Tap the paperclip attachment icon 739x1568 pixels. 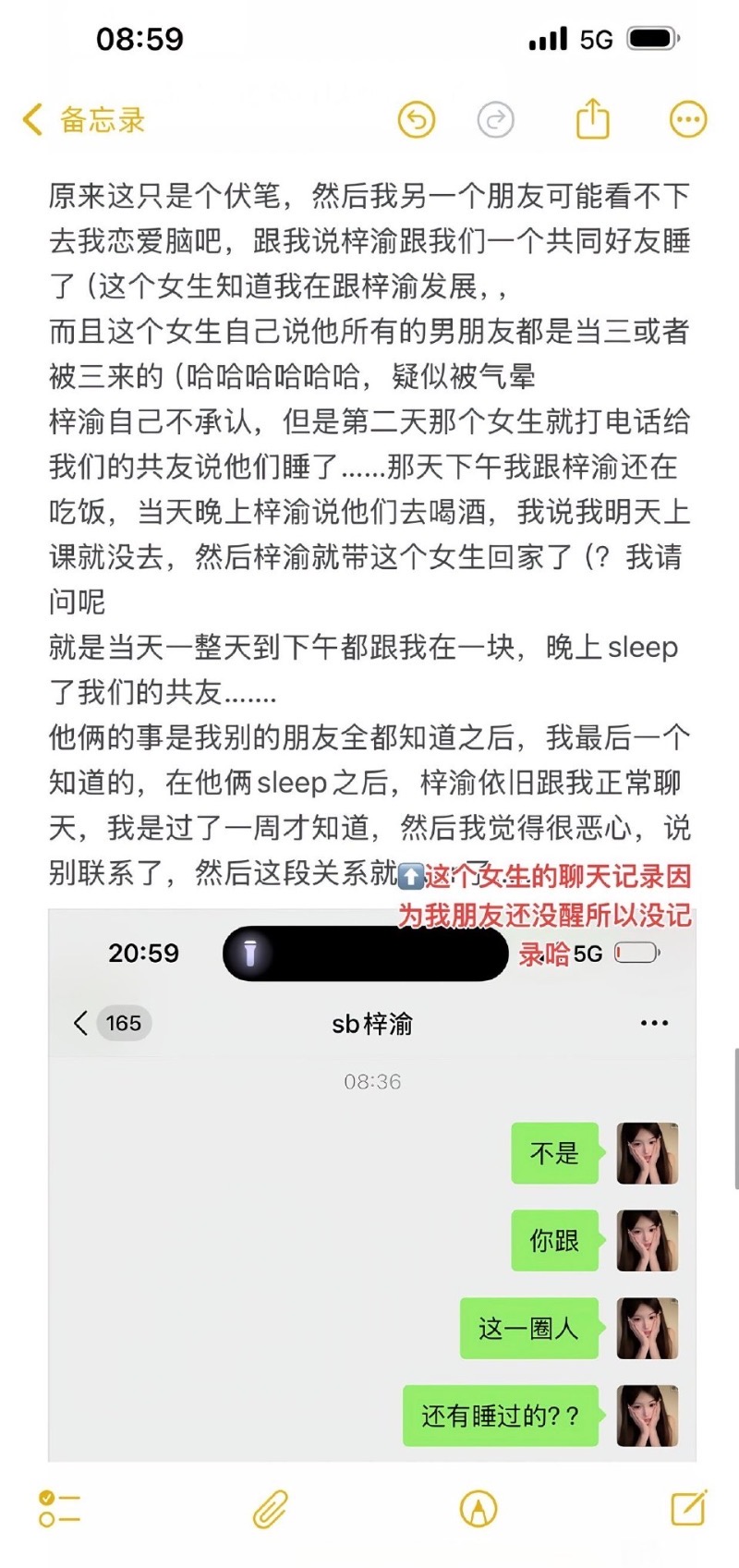pyautogui.click(x=270, y=1510)
